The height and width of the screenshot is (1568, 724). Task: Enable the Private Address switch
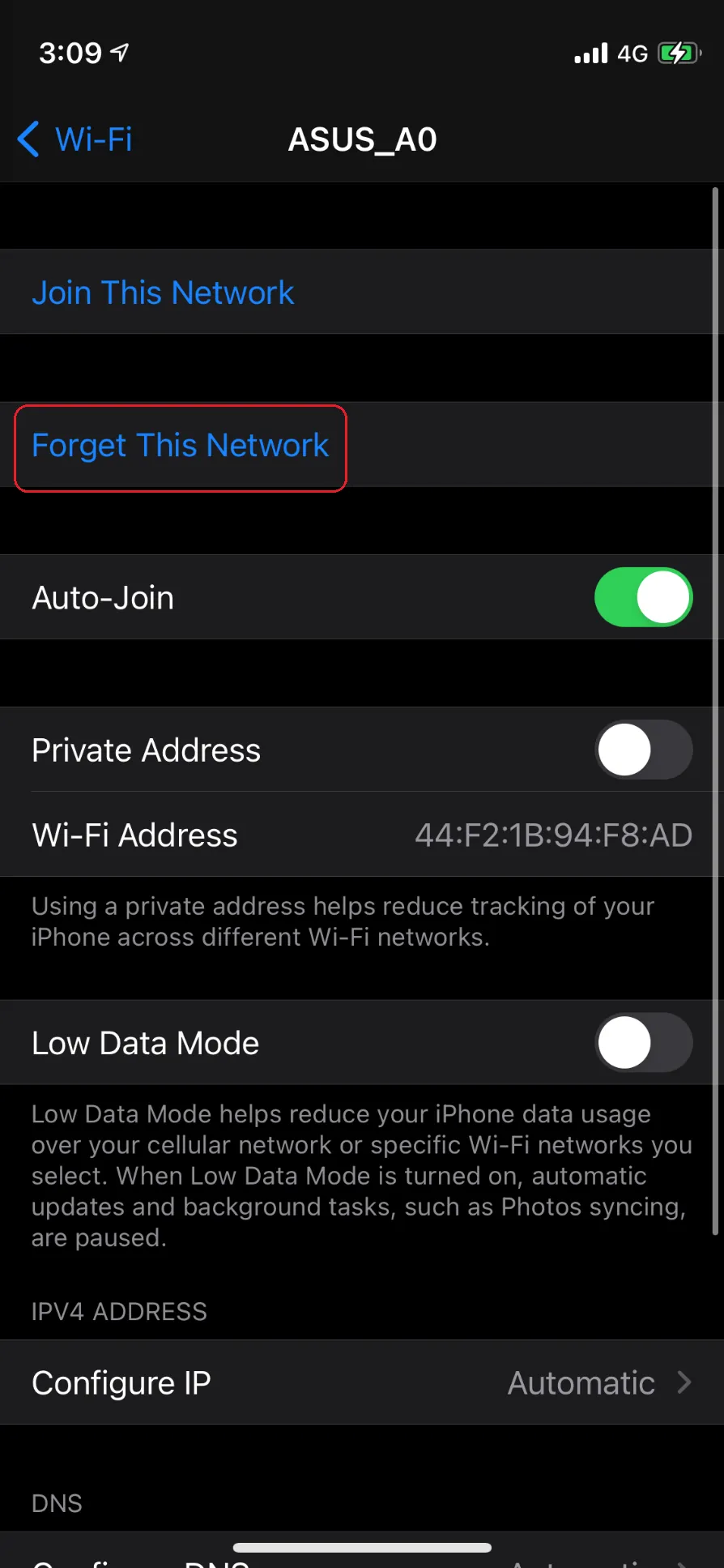(643, 750)
